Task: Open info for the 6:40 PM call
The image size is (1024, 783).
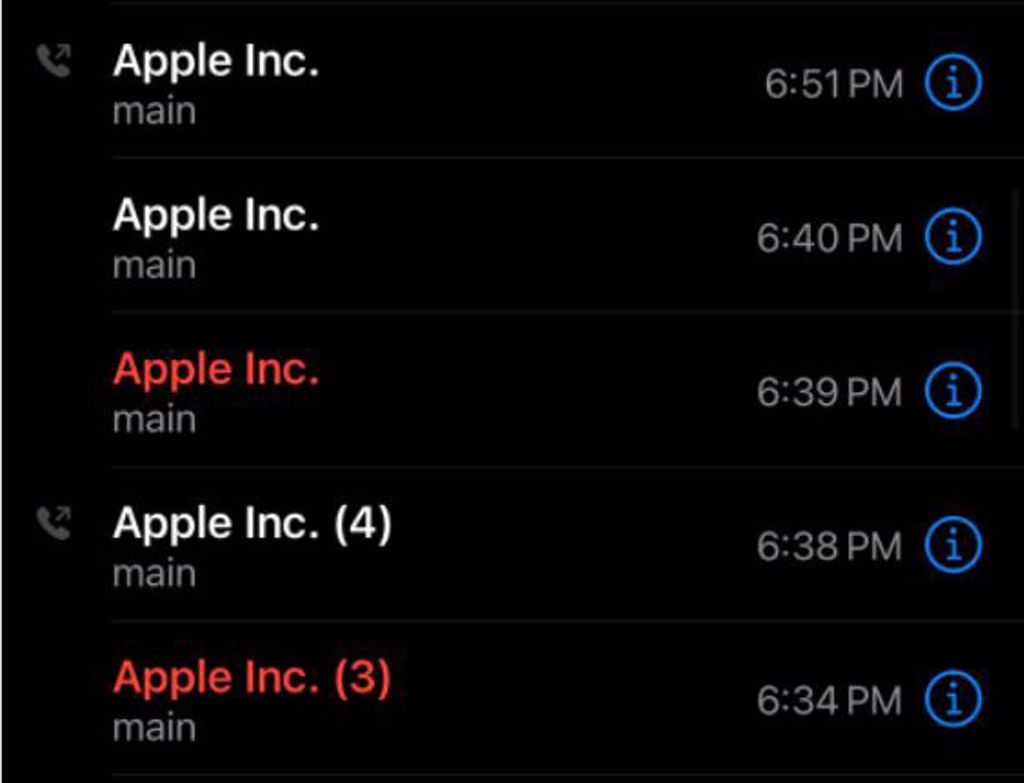Action: 953,238
